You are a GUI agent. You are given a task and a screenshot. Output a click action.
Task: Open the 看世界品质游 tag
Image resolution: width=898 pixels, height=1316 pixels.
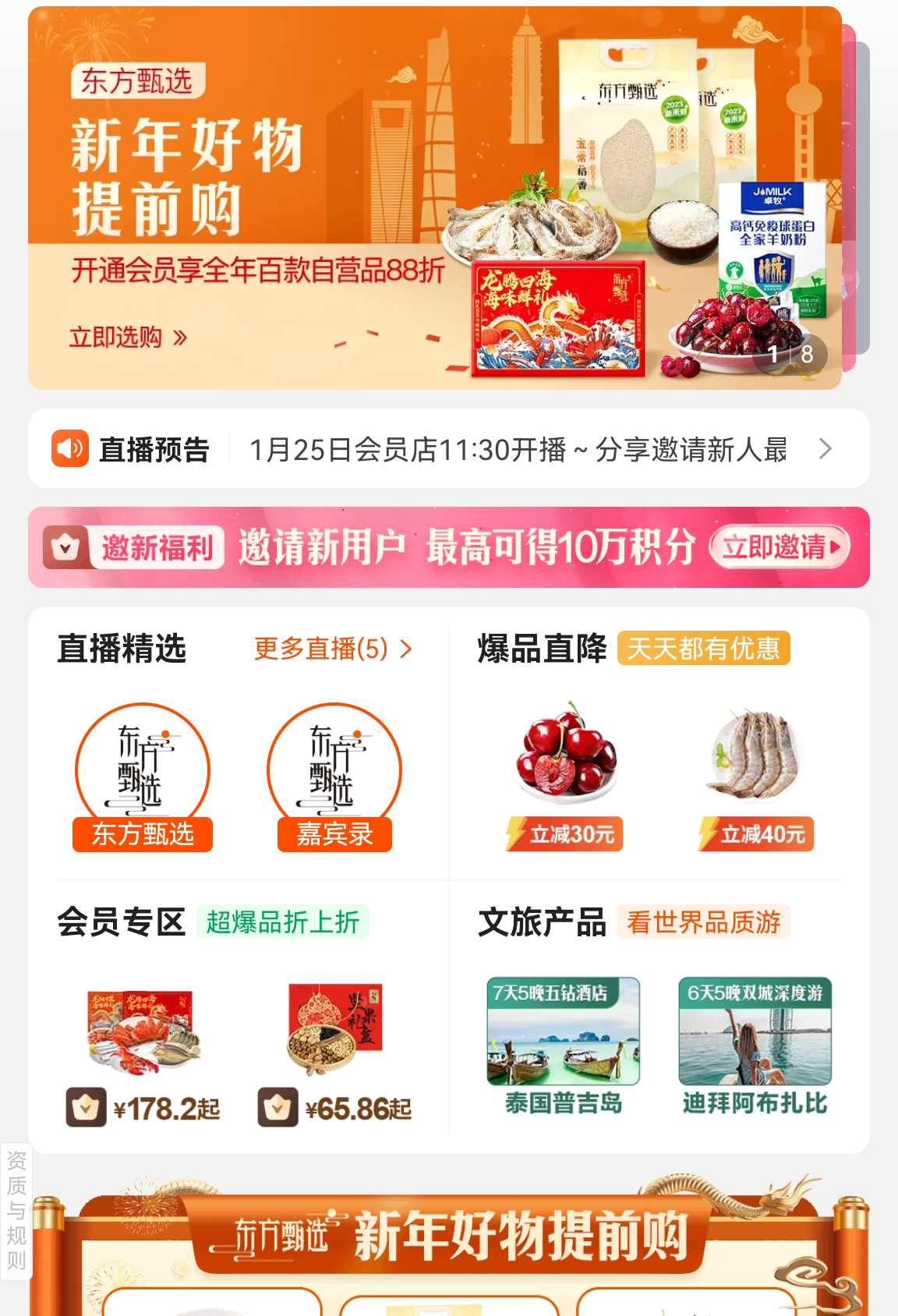click(x=703, y=922)
